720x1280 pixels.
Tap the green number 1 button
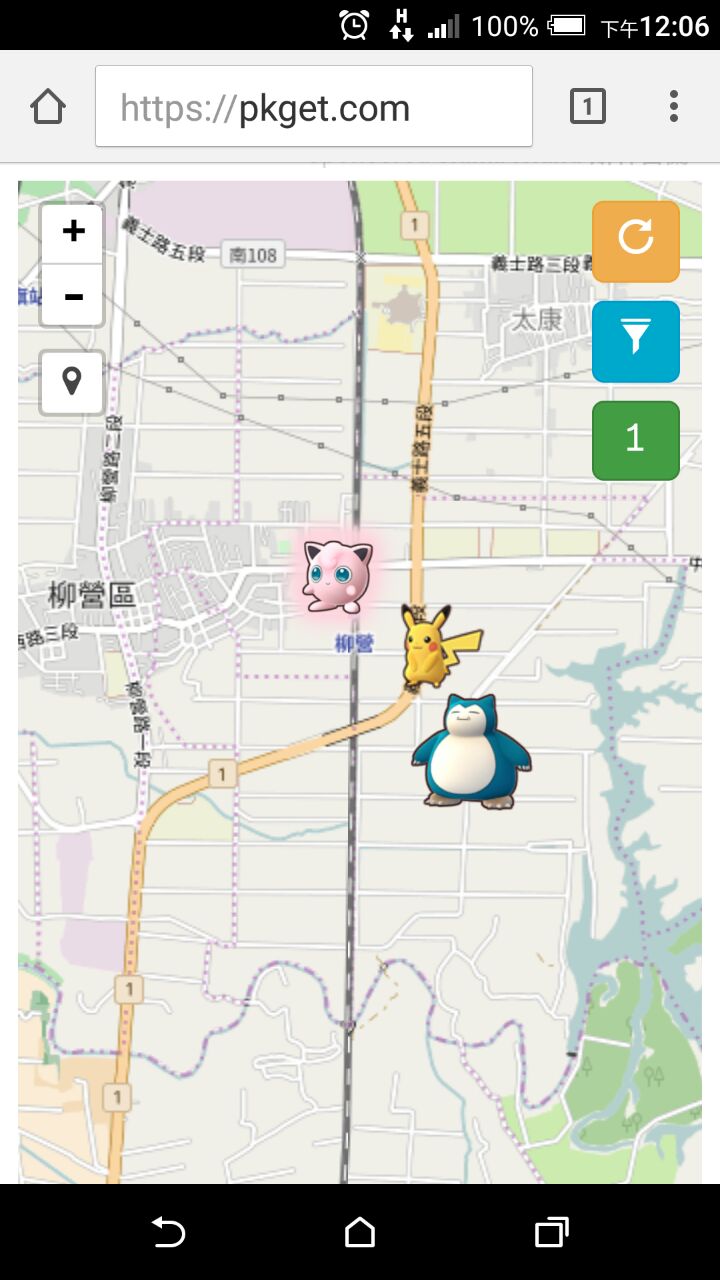(635, 440)
